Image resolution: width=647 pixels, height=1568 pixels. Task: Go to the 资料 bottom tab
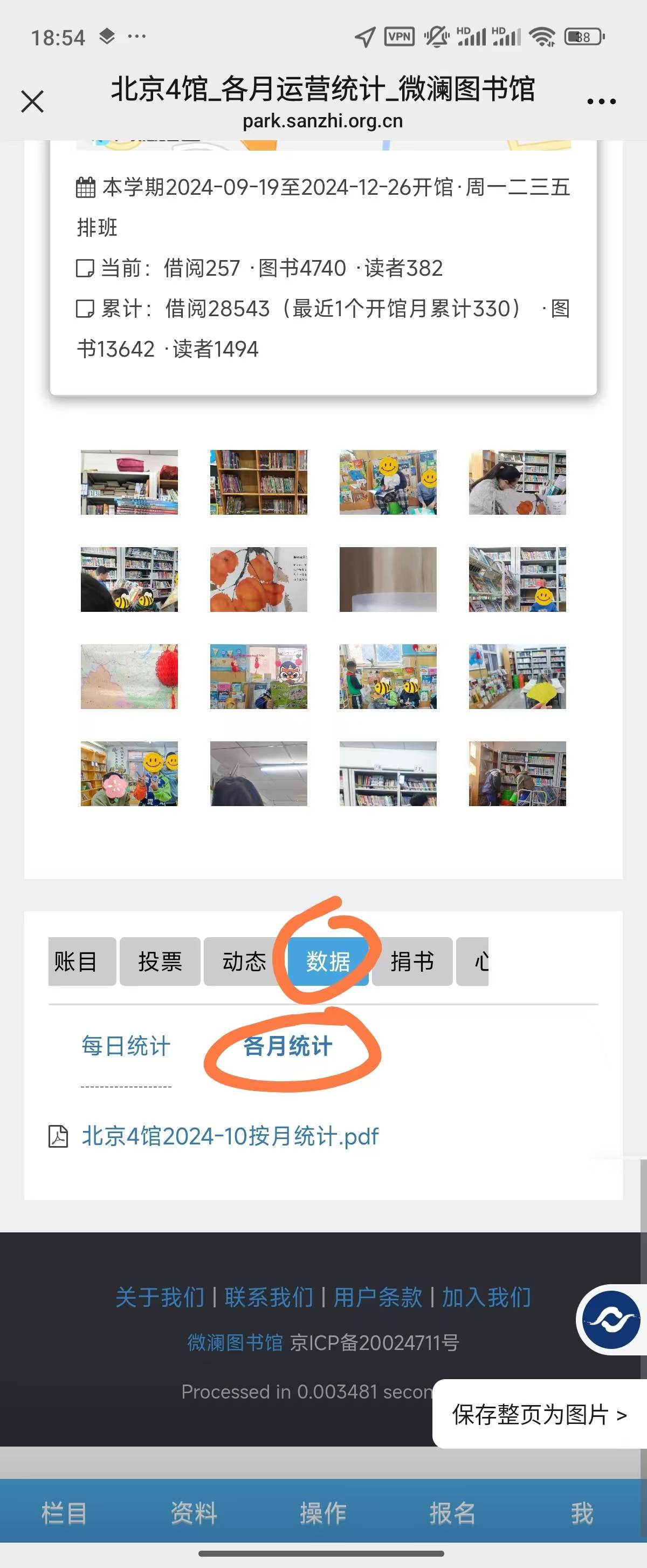[194, 1512]
